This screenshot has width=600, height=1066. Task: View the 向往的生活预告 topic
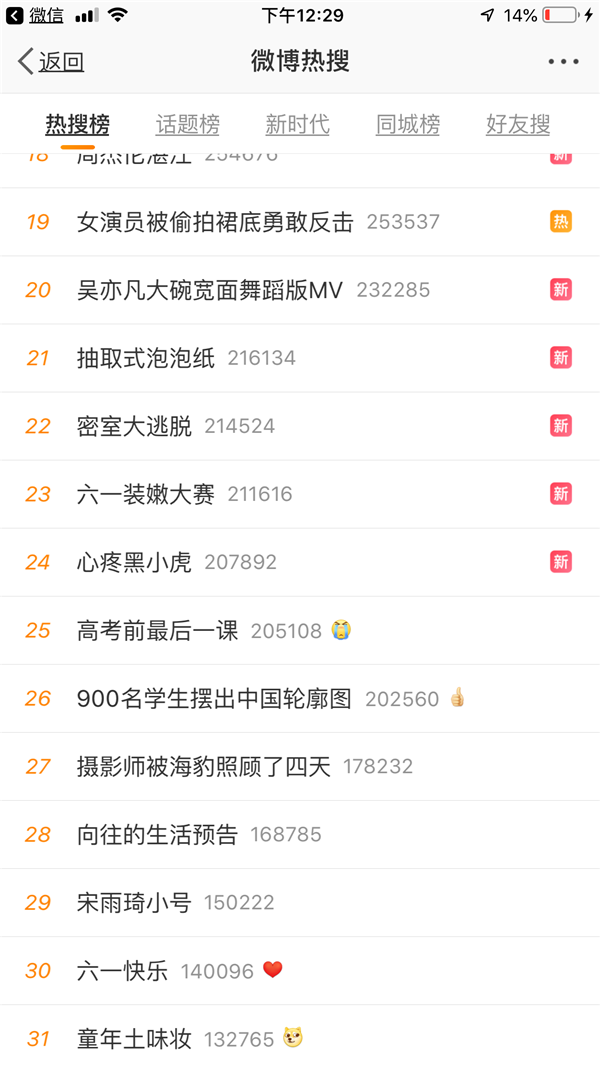(300, 835)
